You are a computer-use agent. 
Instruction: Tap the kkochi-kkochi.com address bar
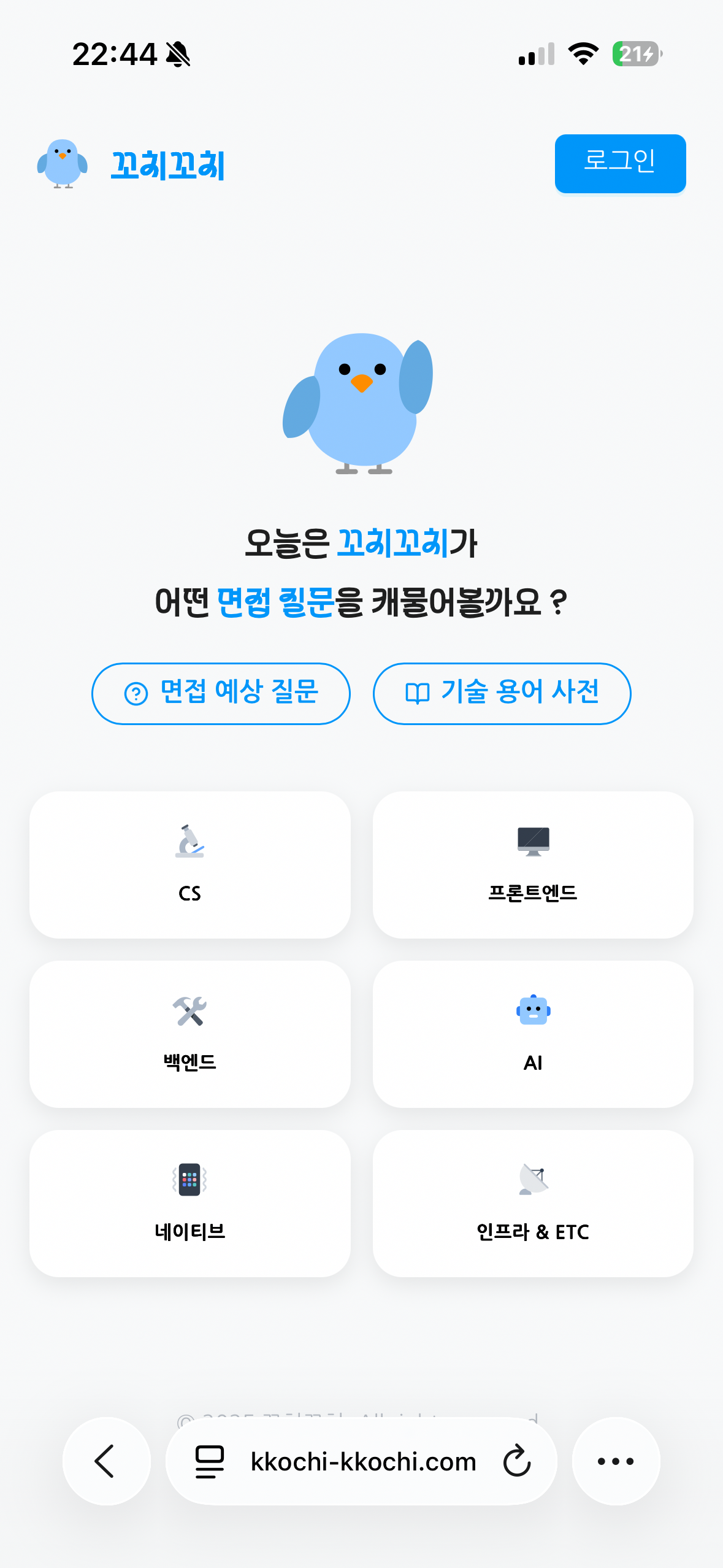[363, 1462]
